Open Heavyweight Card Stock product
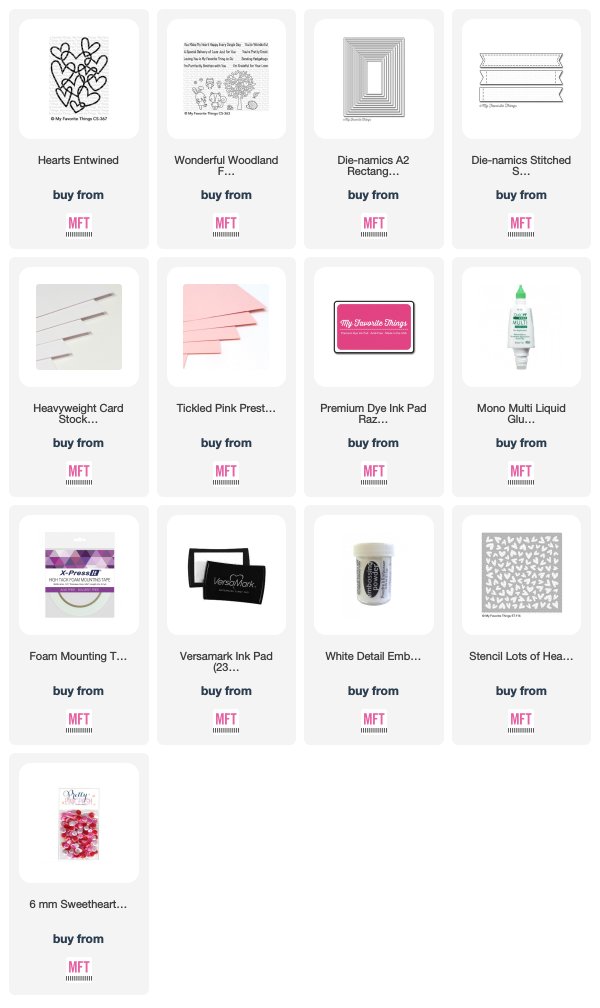 coord(78,377)
